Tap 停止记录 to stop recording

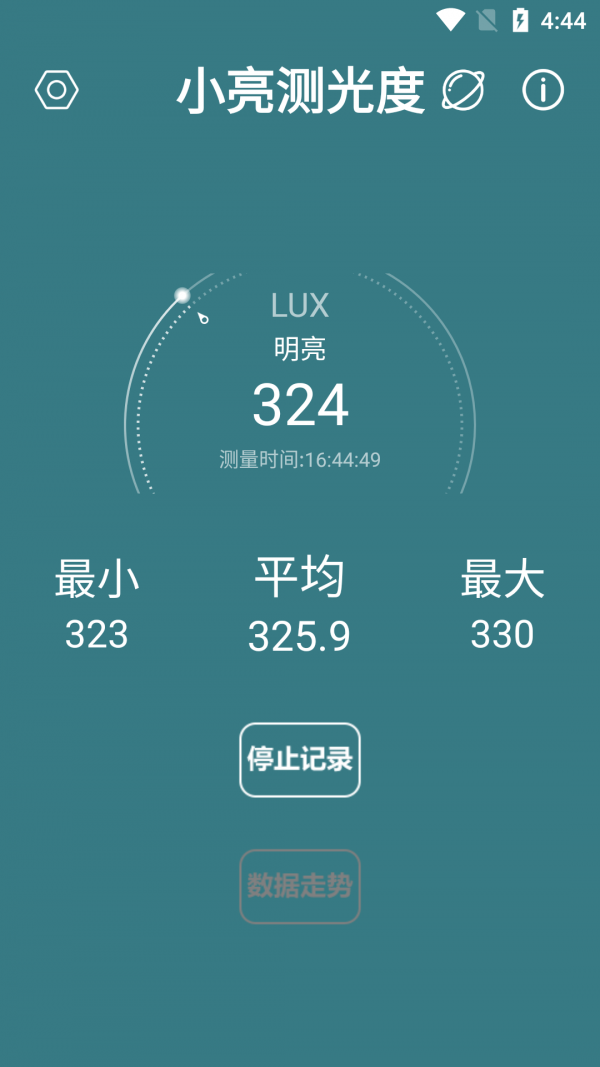pos(300,760)
